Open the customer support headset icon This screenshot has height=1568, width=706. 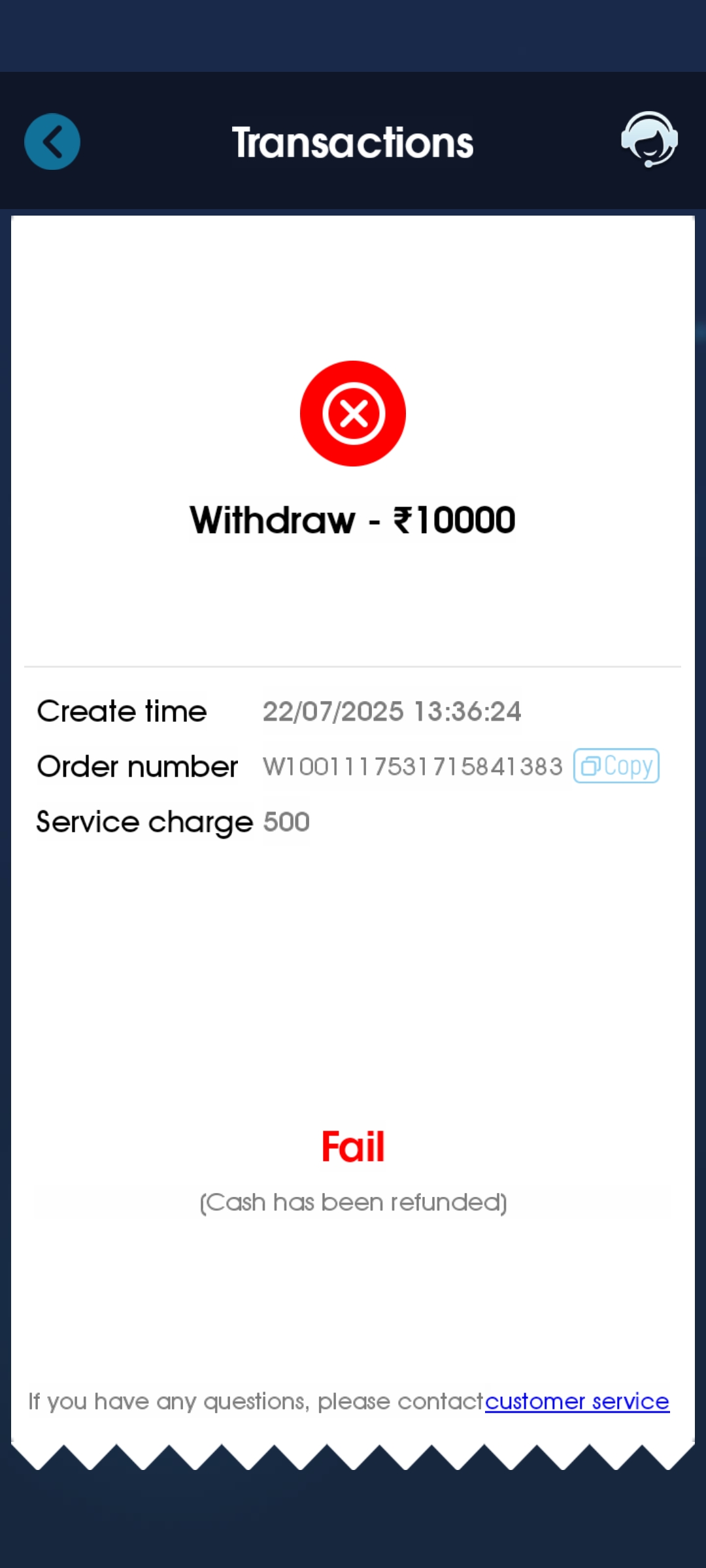click(648, 140)
